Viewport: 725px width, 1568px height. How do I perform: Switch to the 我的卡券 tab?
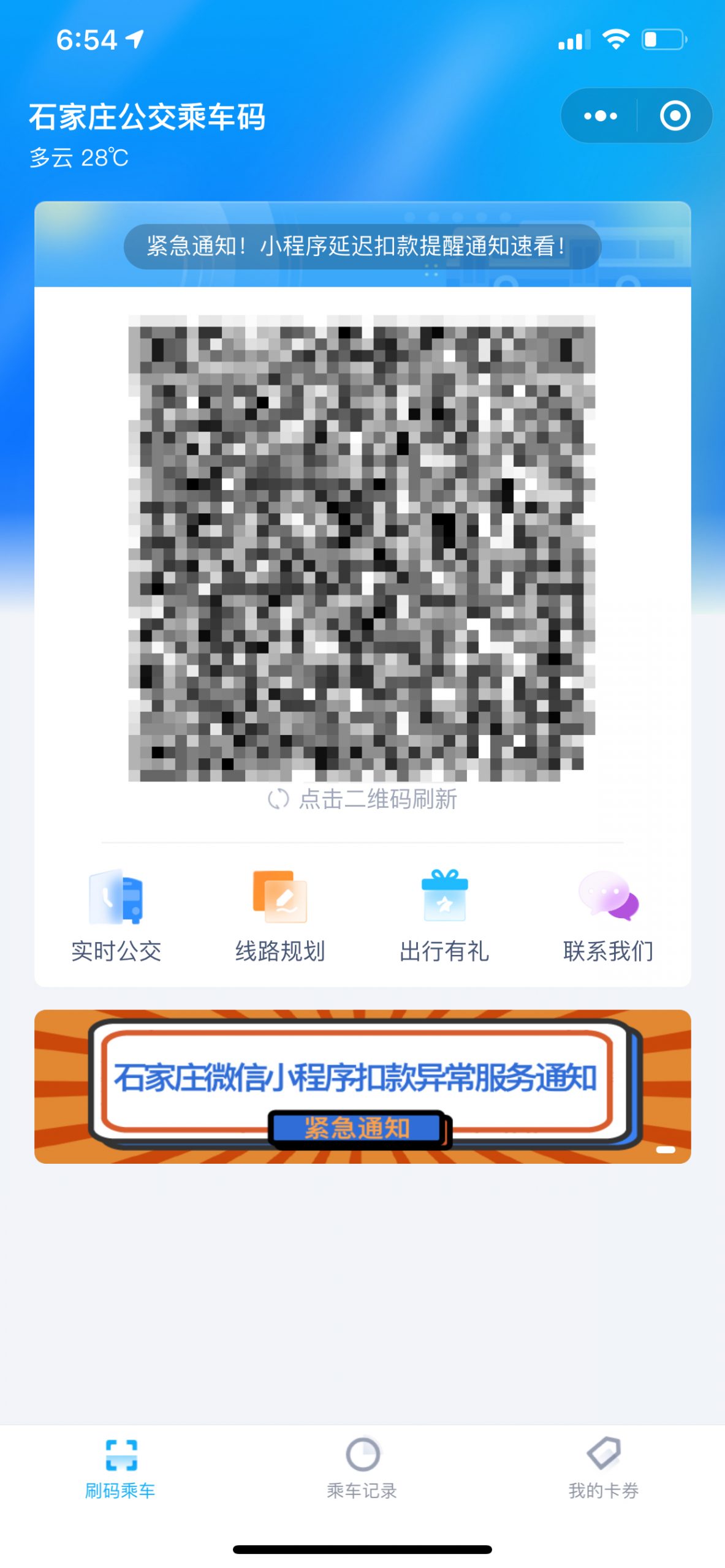coord(604,1468)
